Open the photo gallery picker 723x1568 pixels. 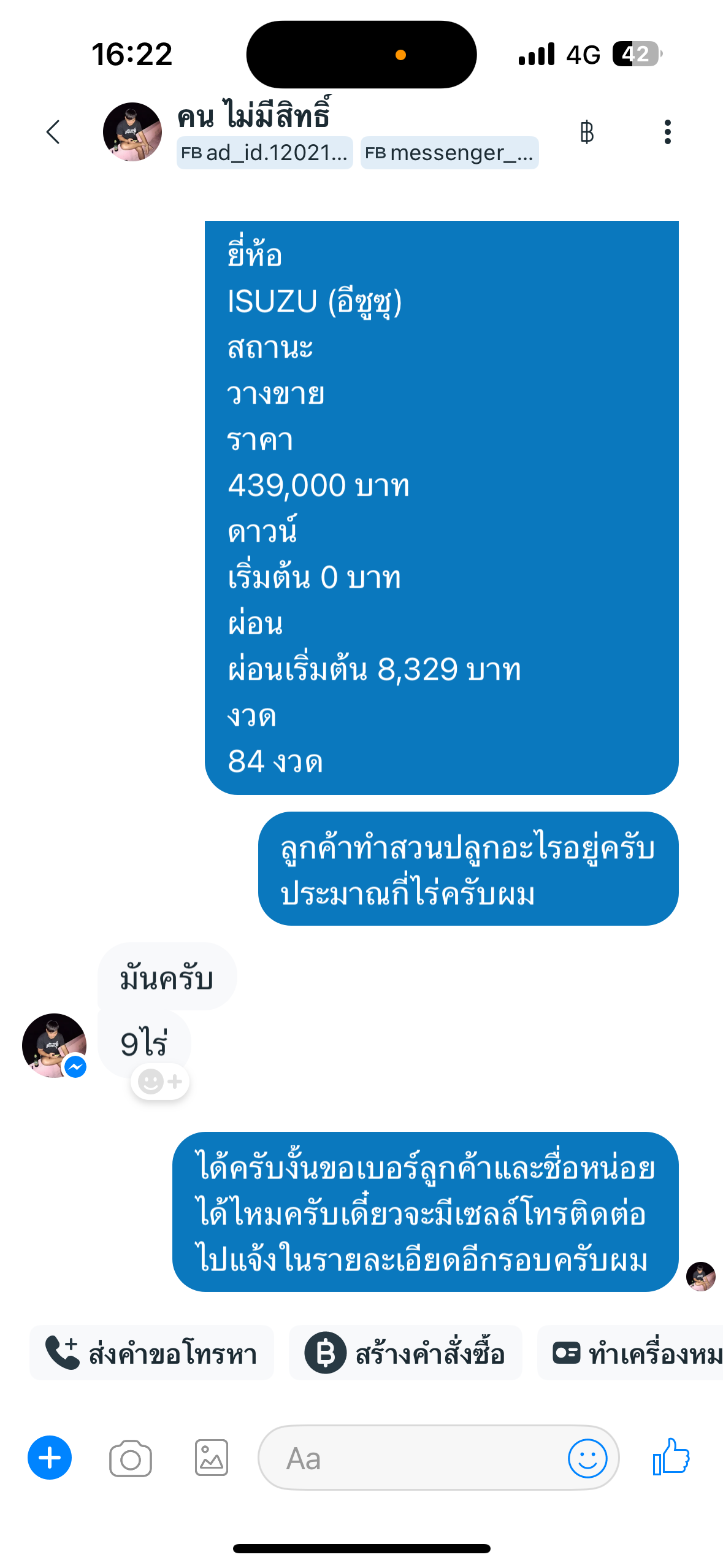212,1458
